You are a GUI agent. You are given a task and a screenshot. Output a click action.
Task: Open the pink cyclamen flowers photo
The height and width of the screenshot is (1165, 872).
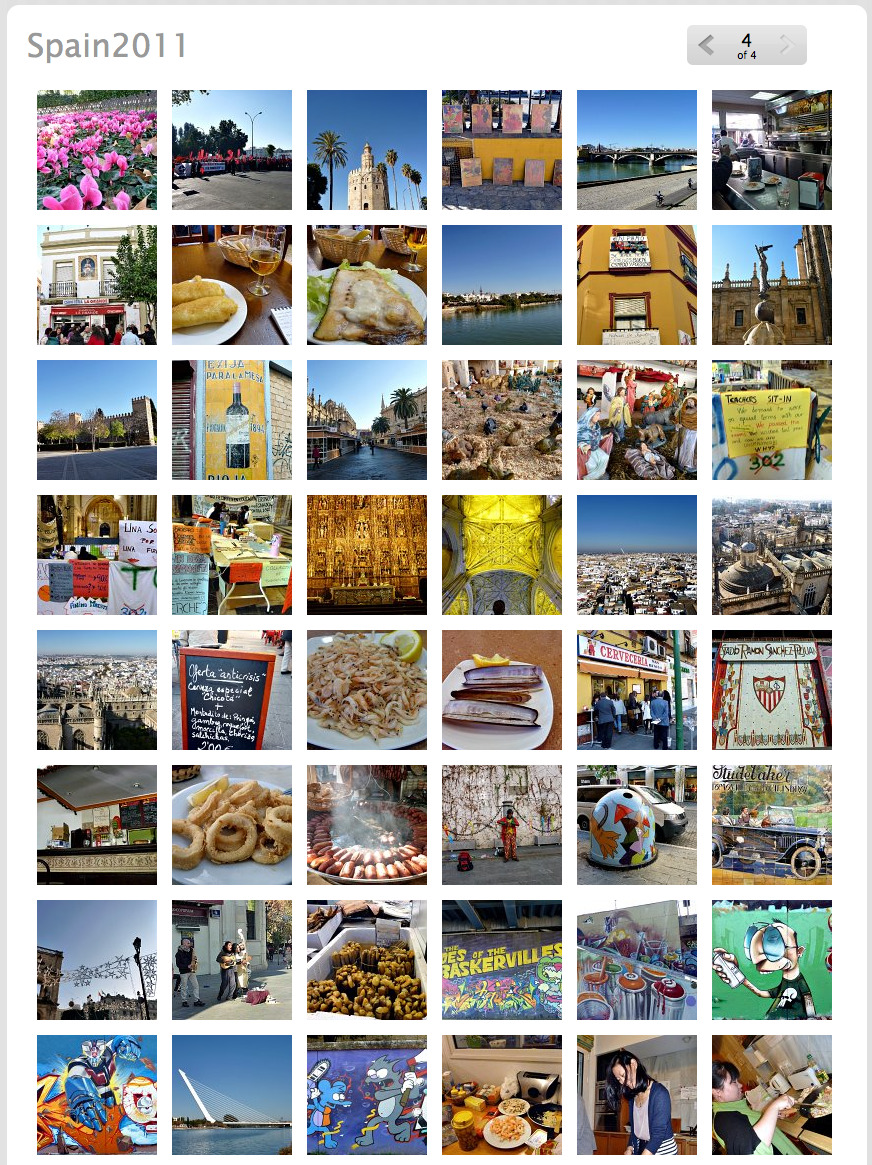97,150
